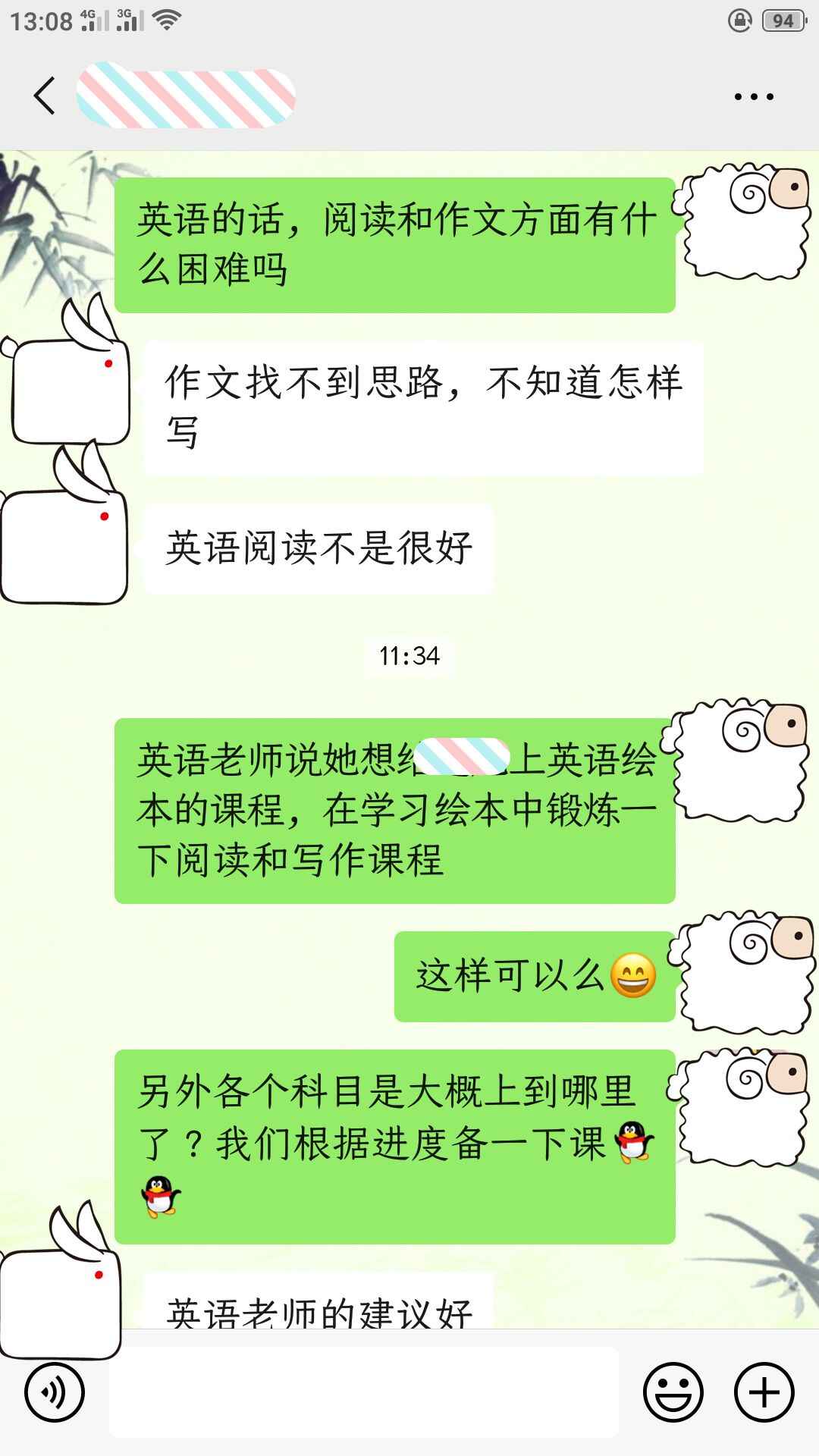Tap the message text field
Viewport: 819px width, 1456px height.
click(x=364, y=1392)
